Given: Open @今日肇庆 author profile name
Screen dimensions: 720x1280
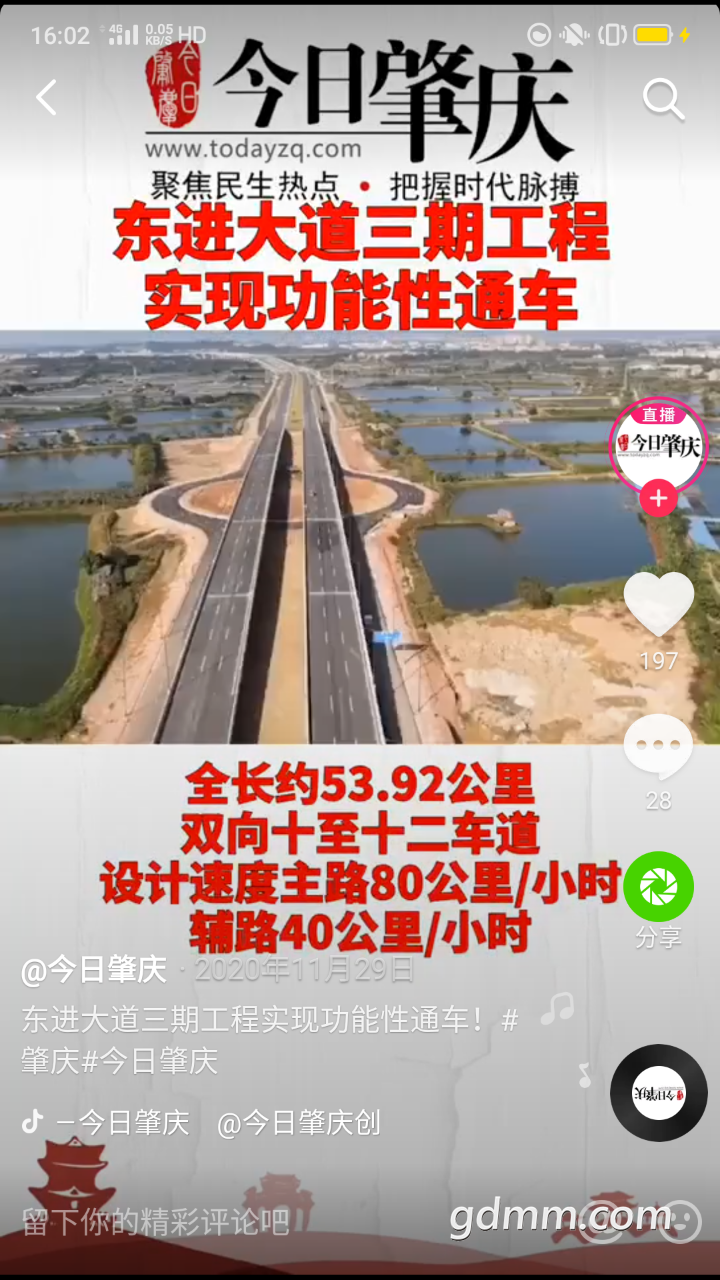Looking at the screenshot, I should click(x=94, y=969).
